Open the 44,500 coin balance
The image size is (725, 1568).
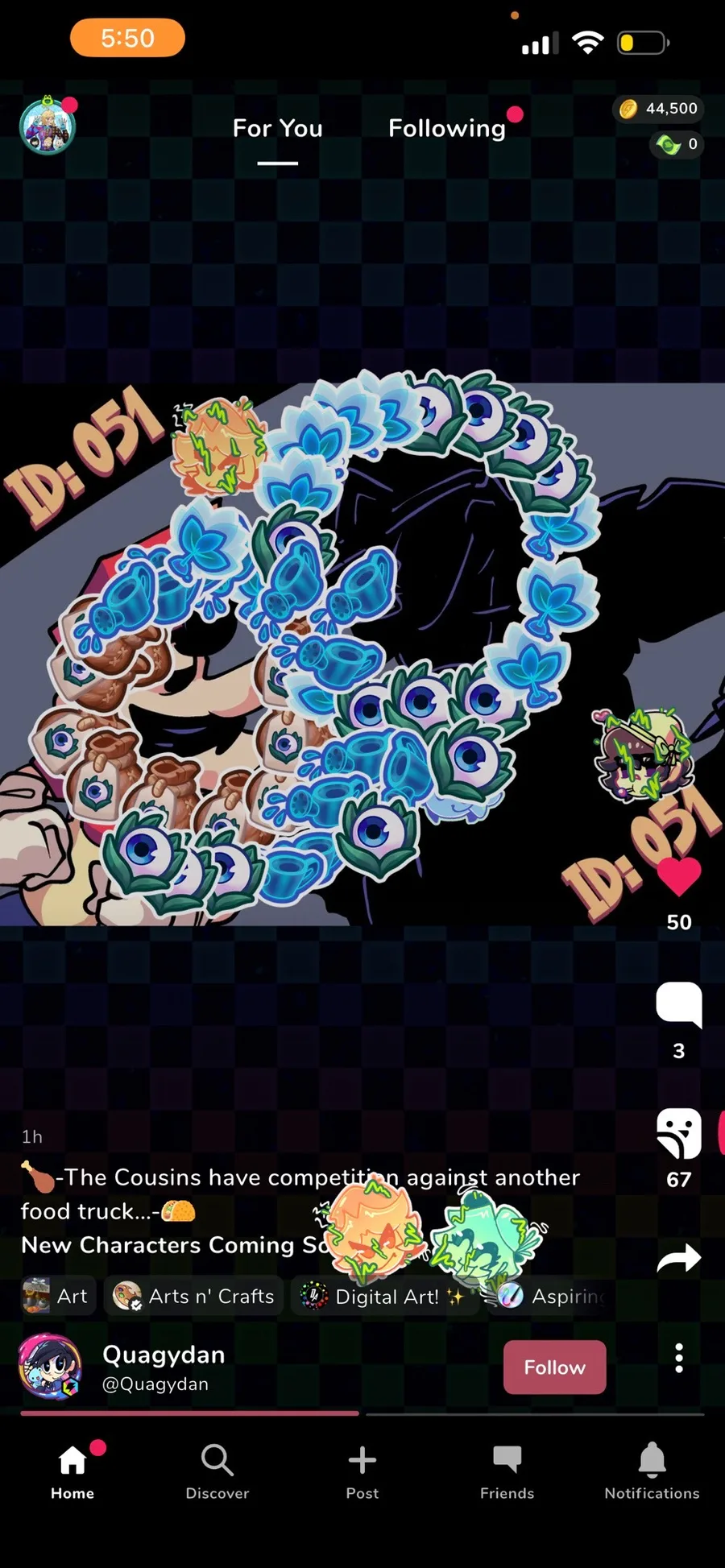pos(659,108)
